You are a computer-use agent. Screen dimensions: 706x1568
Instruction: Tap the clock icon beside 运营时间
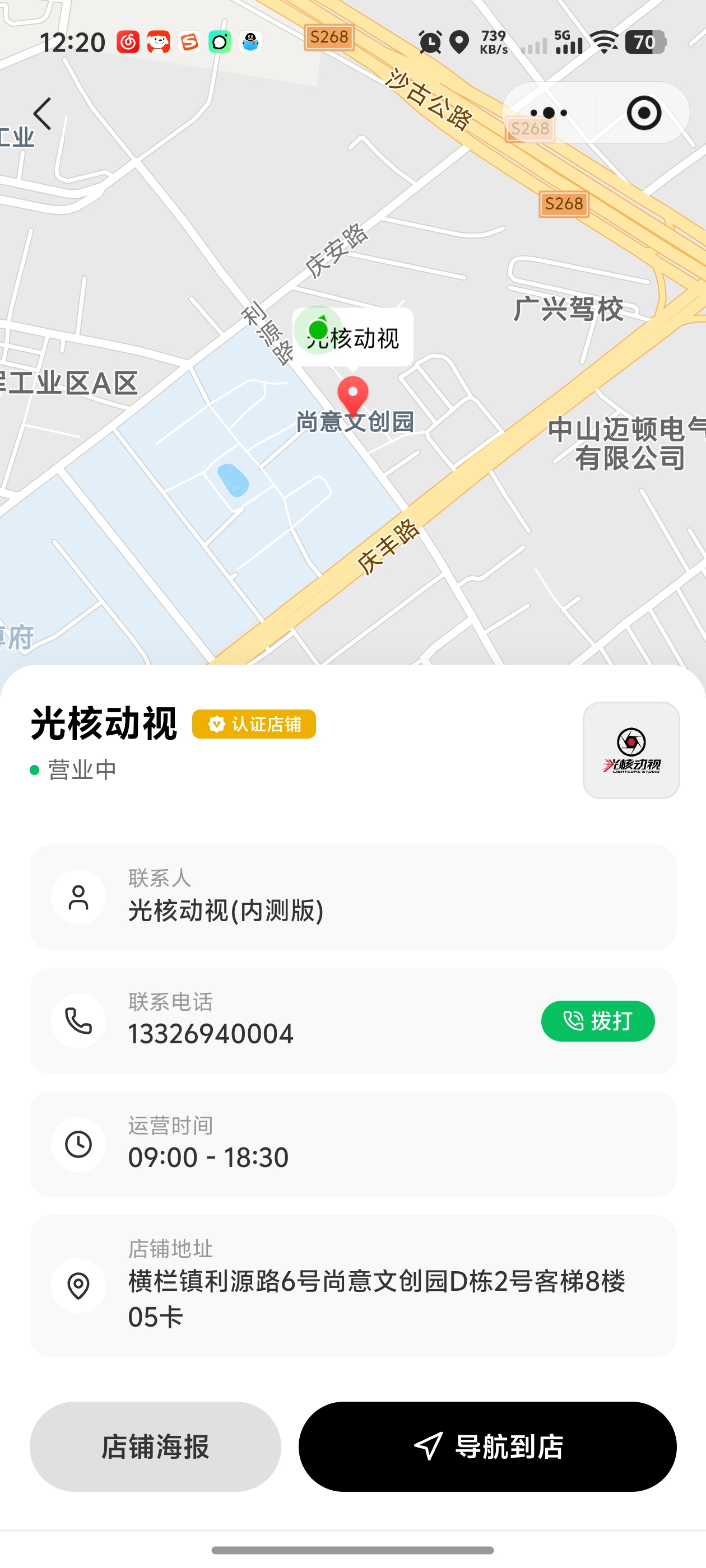(x=78, y=1145)
